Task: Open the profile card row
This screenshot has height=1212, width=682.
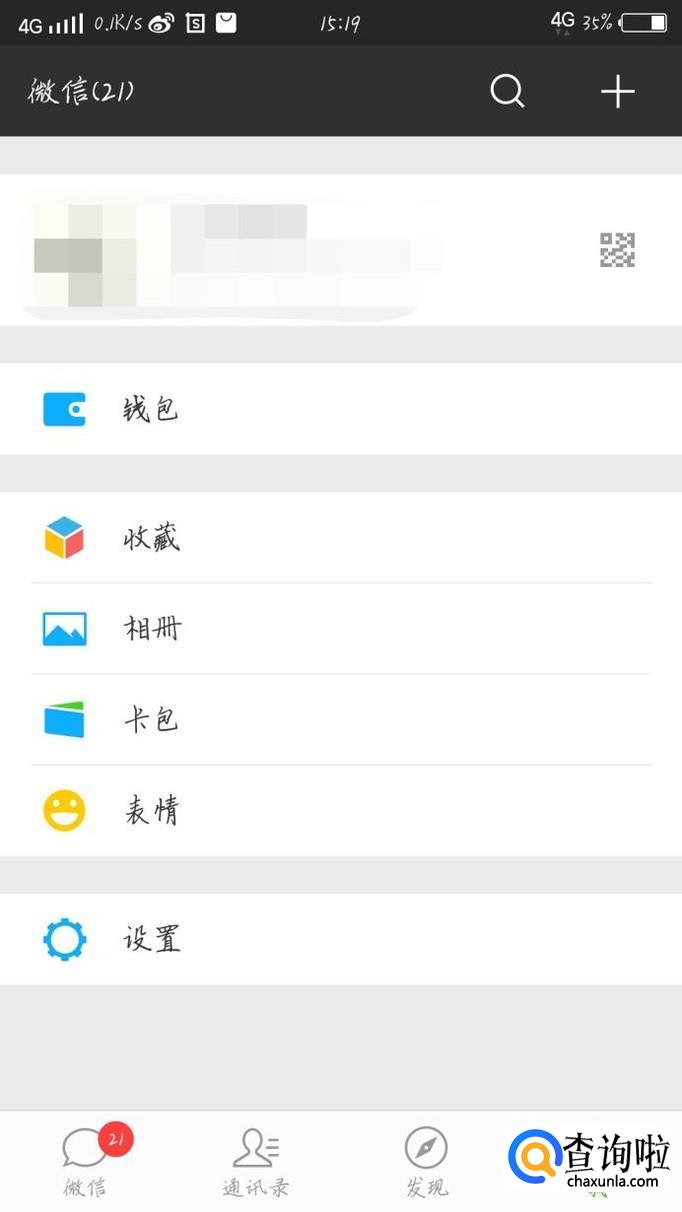Action: [x=340, y=250]
